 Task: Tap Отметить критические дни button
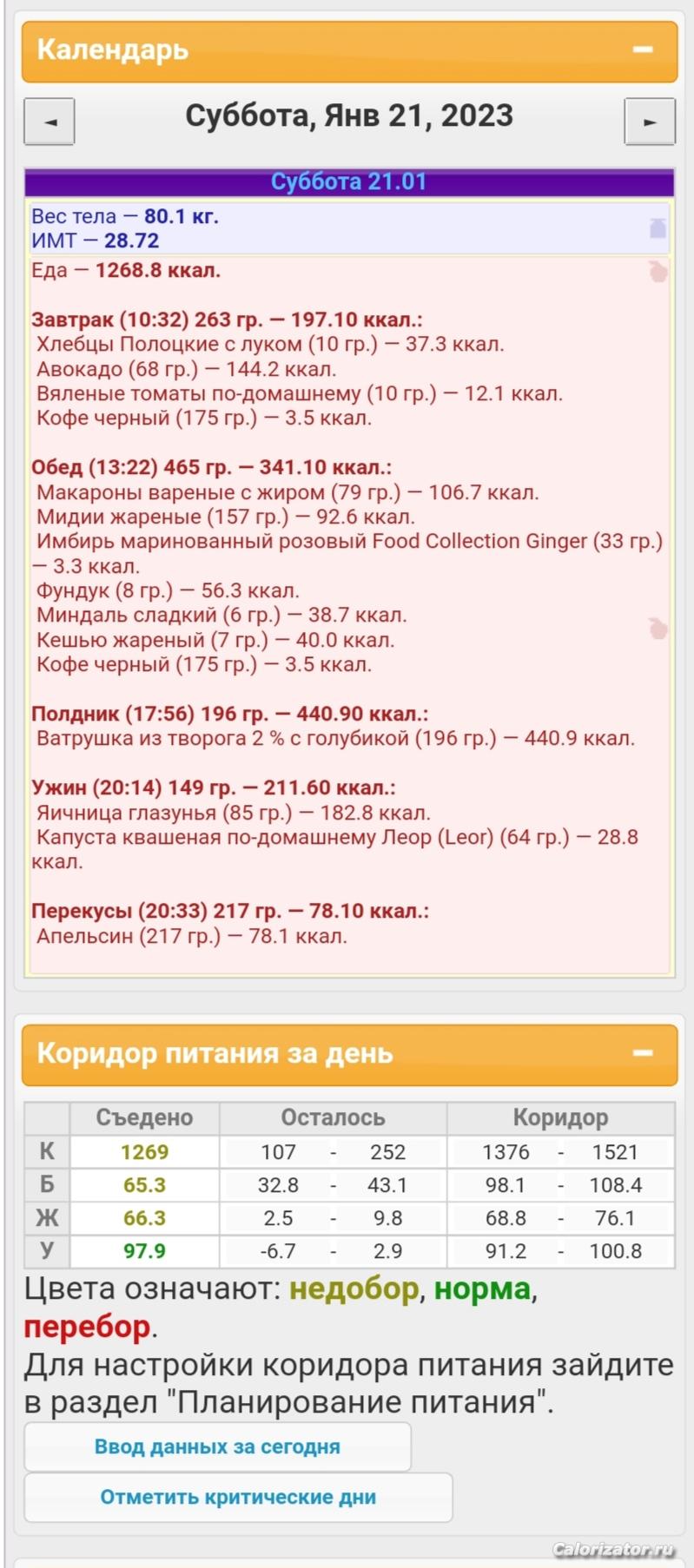pos(238,1497)
